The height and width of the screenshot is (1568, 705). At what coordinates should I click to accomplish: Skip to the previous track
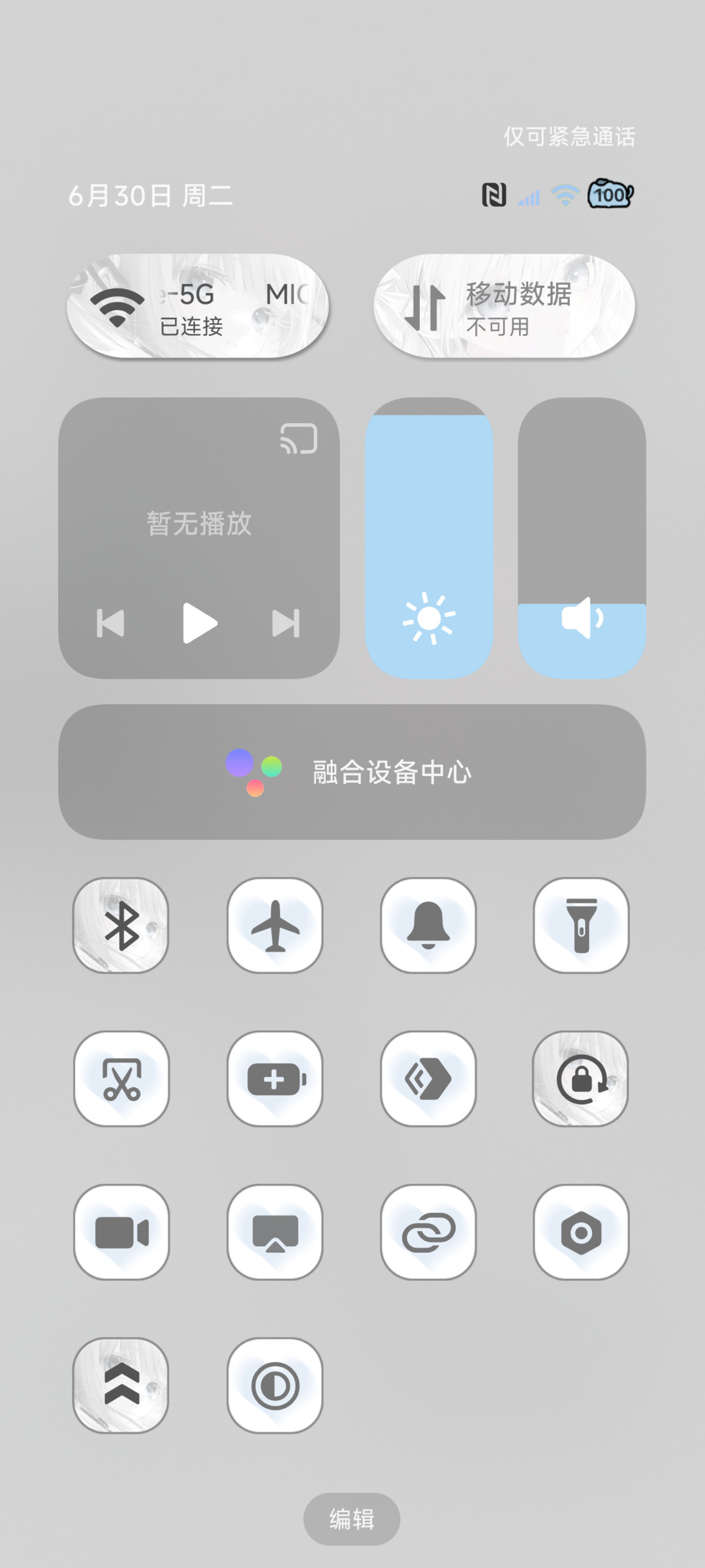(x=110, y=623)
